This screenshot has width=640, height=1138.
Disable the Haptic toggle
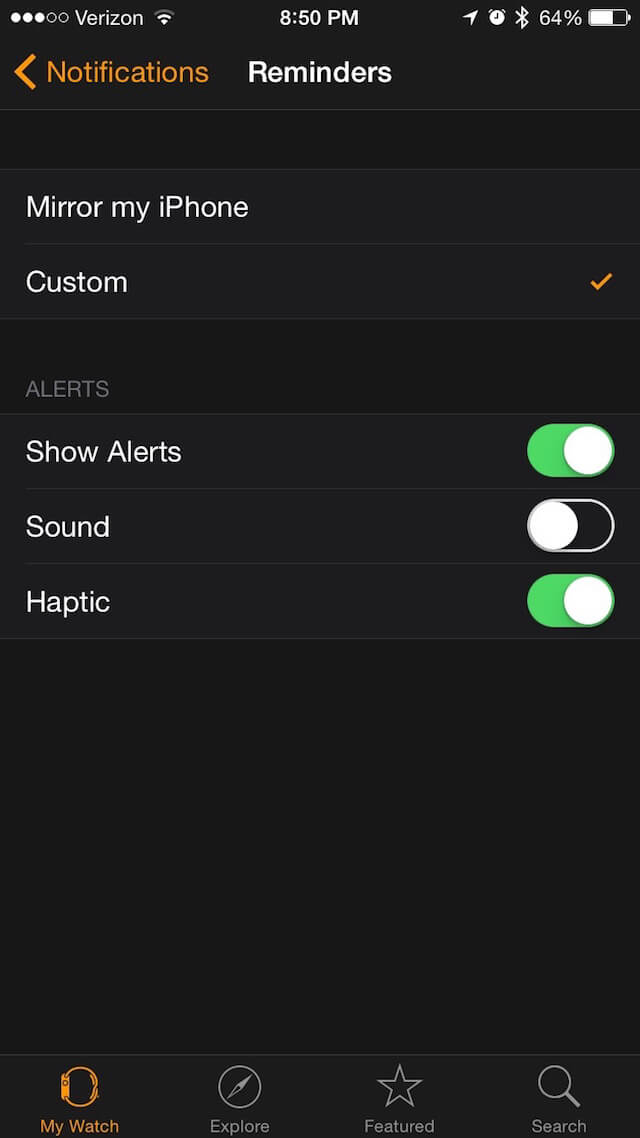point(570,601)
